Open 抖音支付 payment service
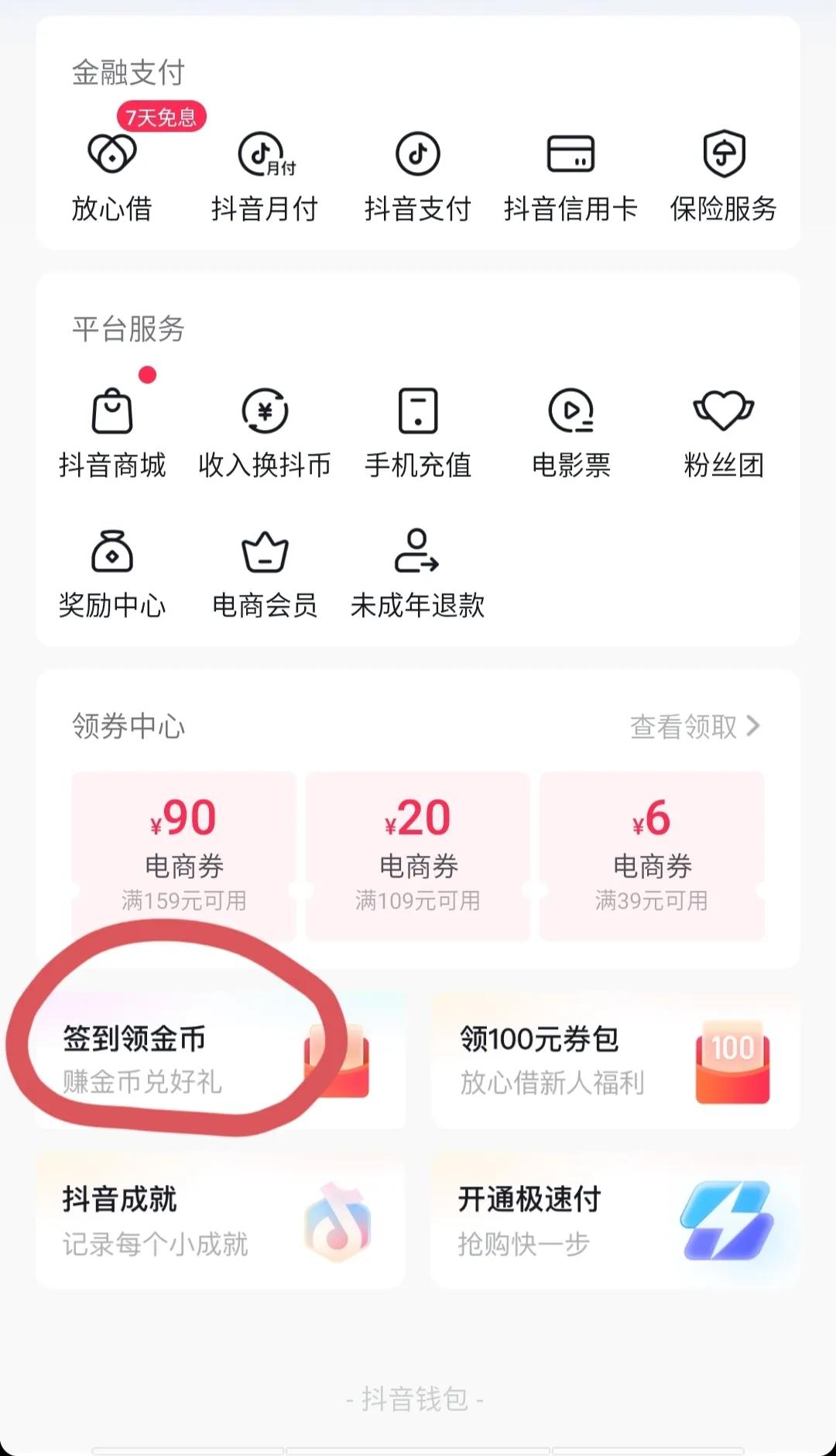The height and width of the screenshot is (1456, 836). pos(418,174)
